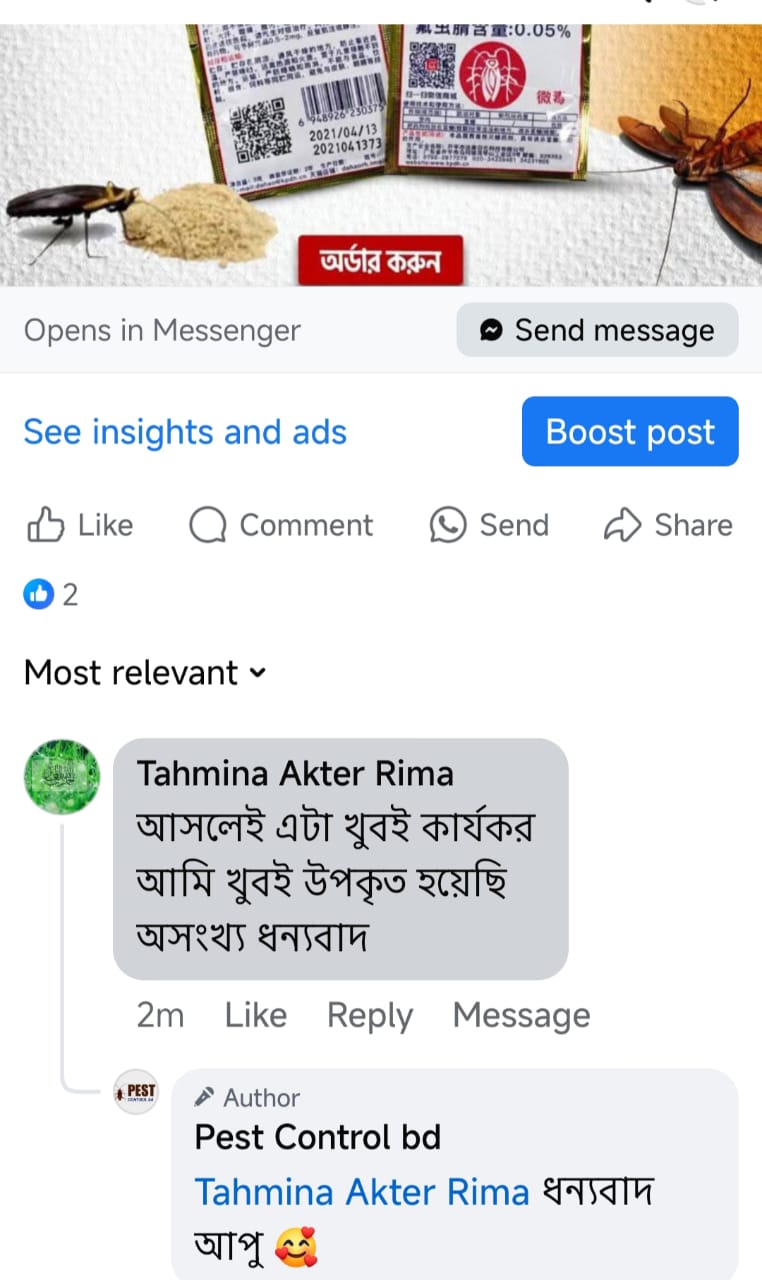
Task: Open the Pest Control bd page name
Action: click(x=317, y=1137)
